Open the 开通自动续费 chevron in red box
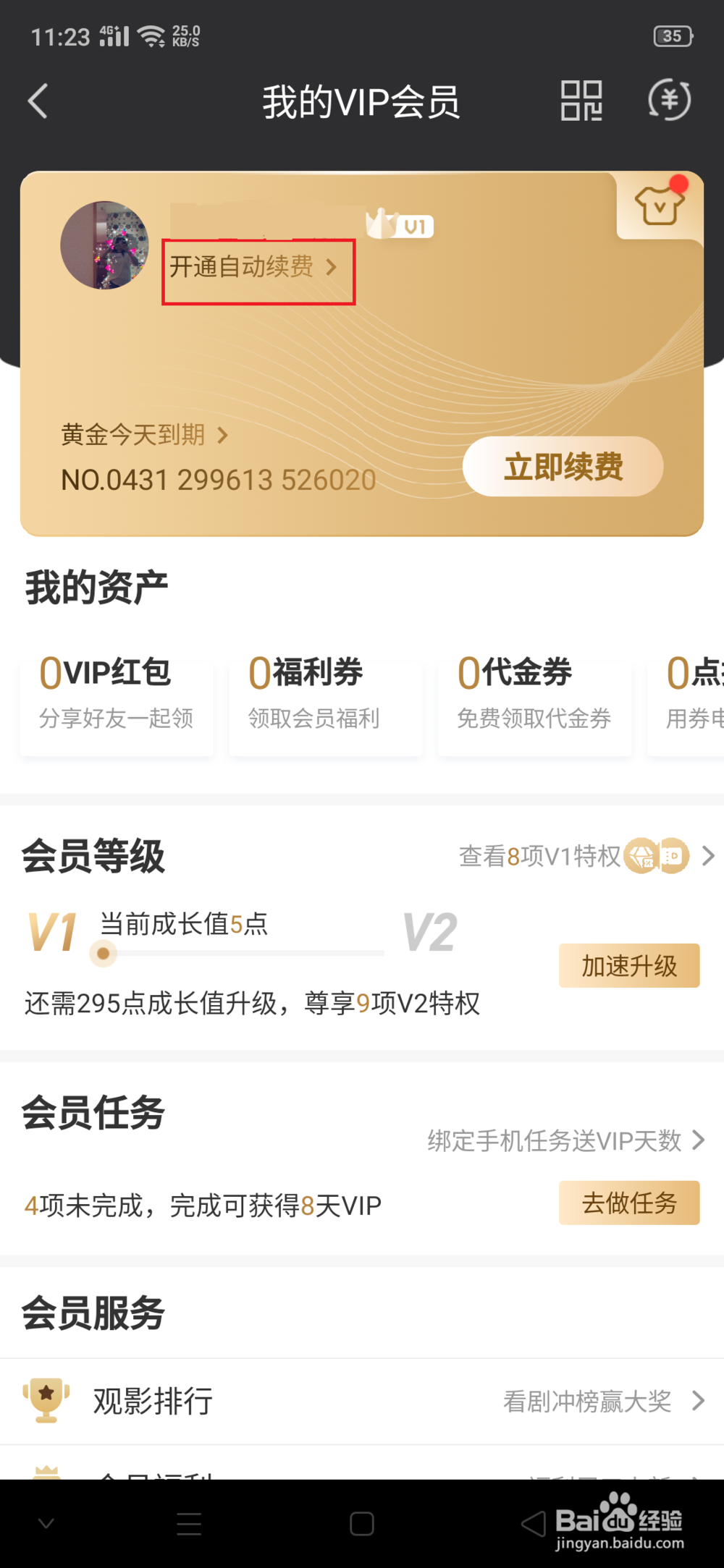 pyautogui.click(x=333, y=268)
